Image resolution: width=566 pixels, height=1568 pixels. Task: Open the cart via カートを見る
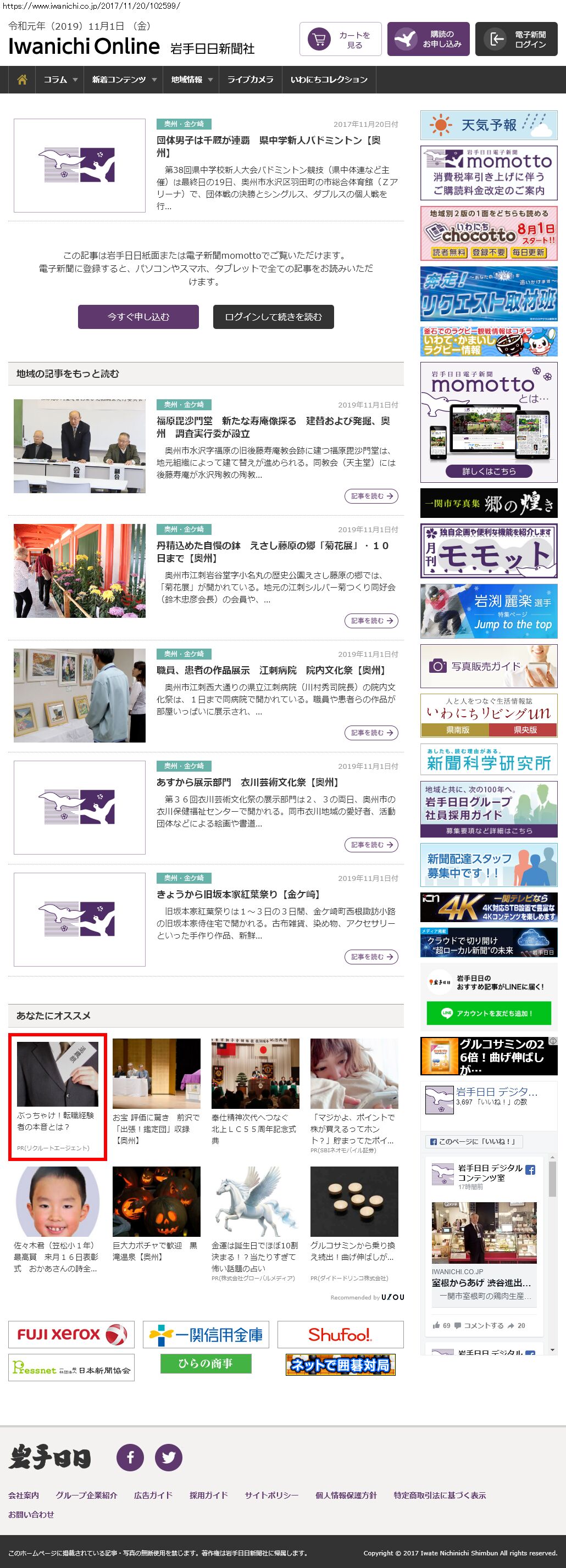pos(340,40)
